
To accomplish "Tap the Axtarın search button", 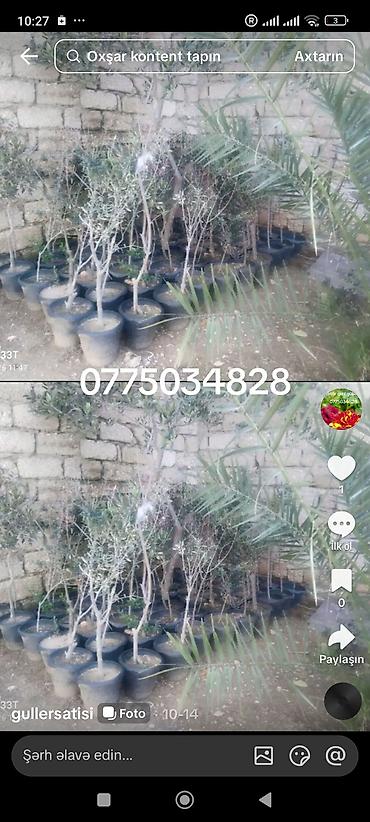I will pyautogui.click(x=319, y=56).
